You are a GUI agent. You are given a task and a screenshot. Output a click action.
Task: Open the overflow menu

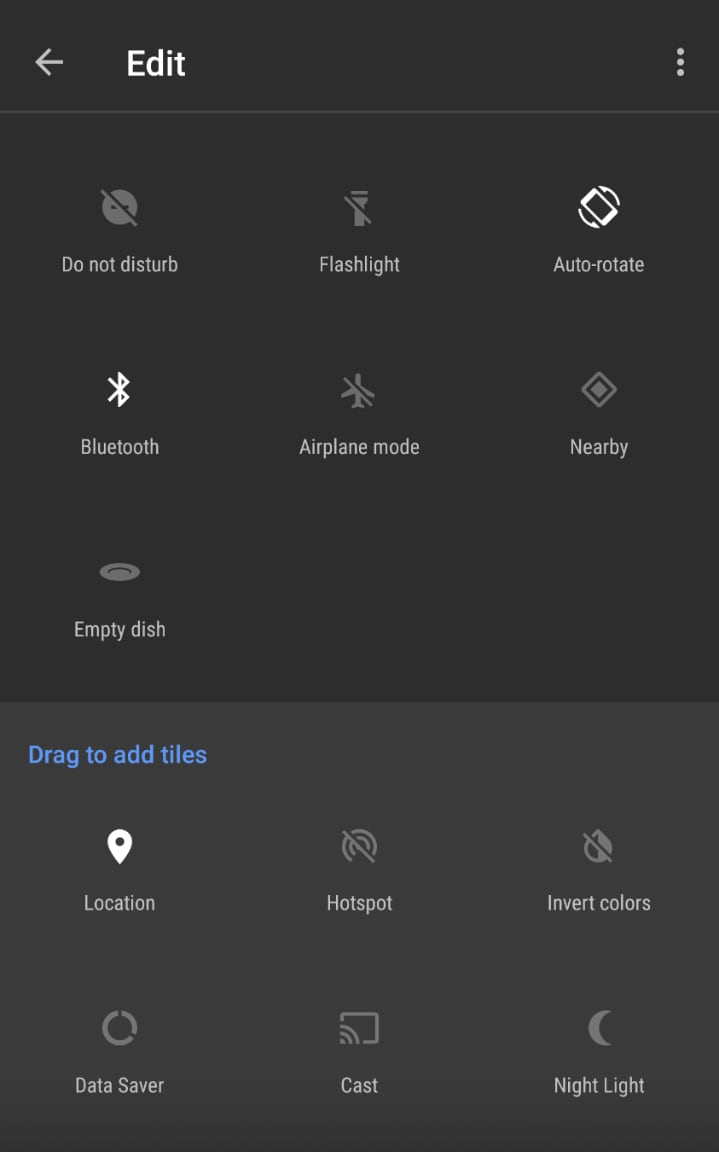coord(680,63)
